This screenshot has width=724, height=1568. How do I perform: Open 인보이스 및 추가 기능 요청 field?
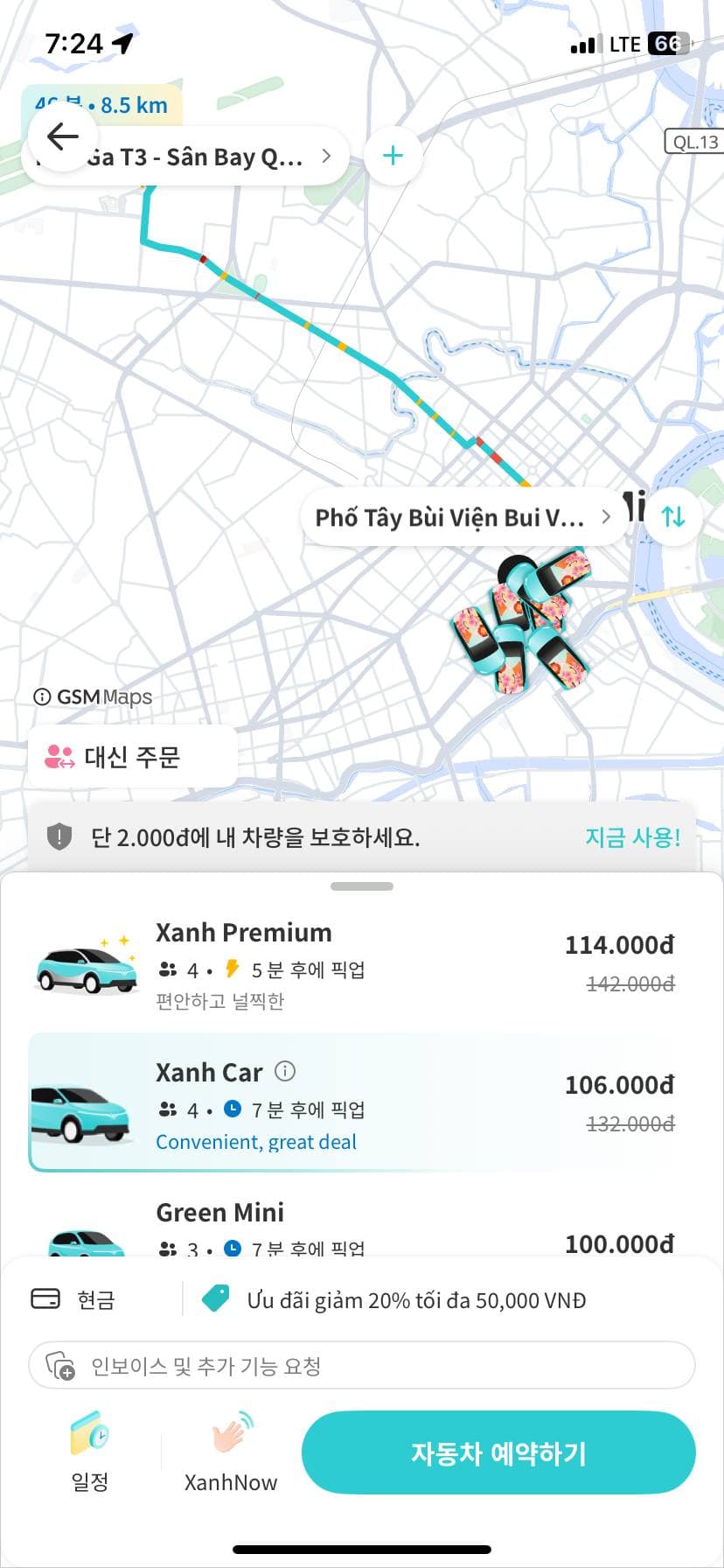click(362, 1366)
